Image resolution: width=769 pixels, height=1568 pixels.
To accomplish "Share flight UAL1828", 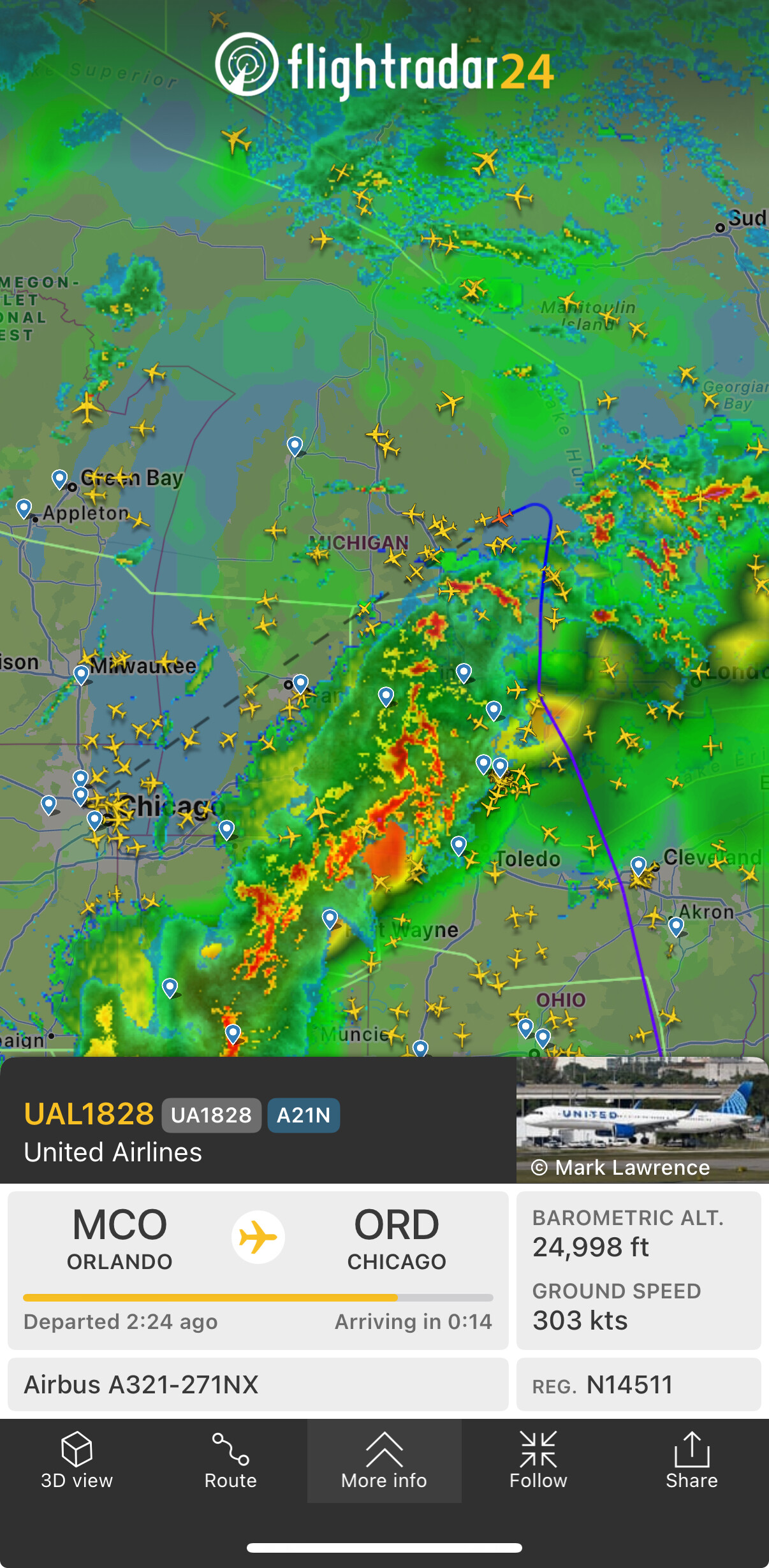I will (x=692, y=1461).
